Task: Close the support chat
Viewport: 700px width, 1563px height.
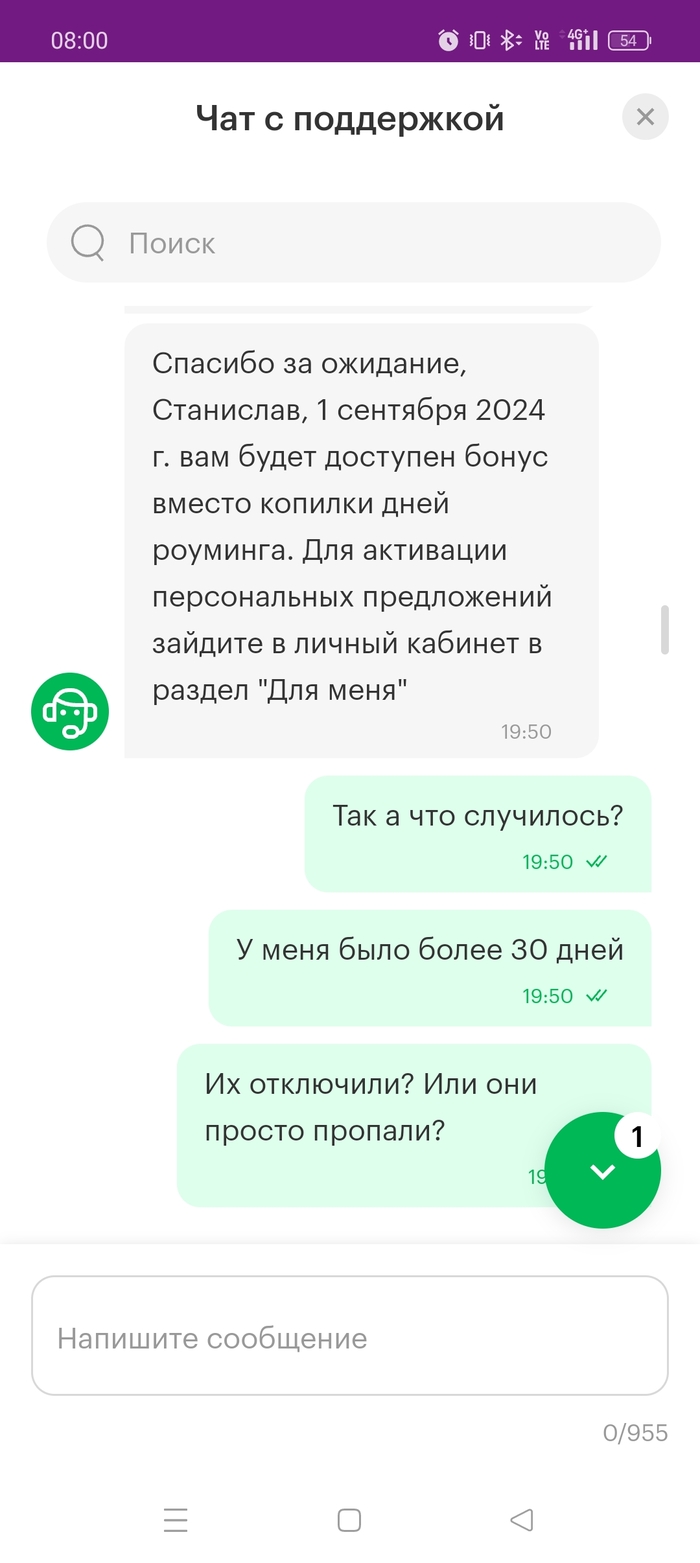Action: point(645,117)
